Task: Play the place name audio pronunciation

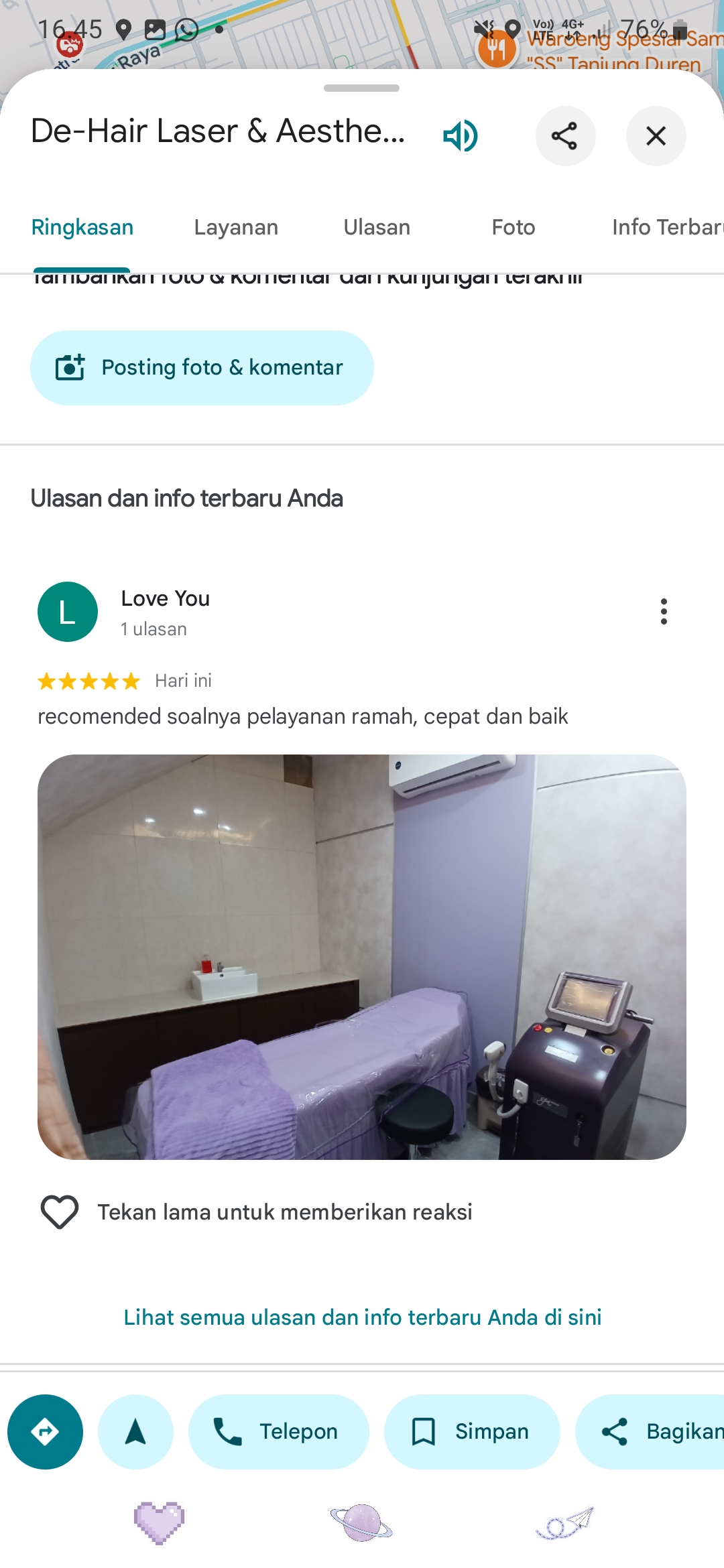Action: pos(461,136)
